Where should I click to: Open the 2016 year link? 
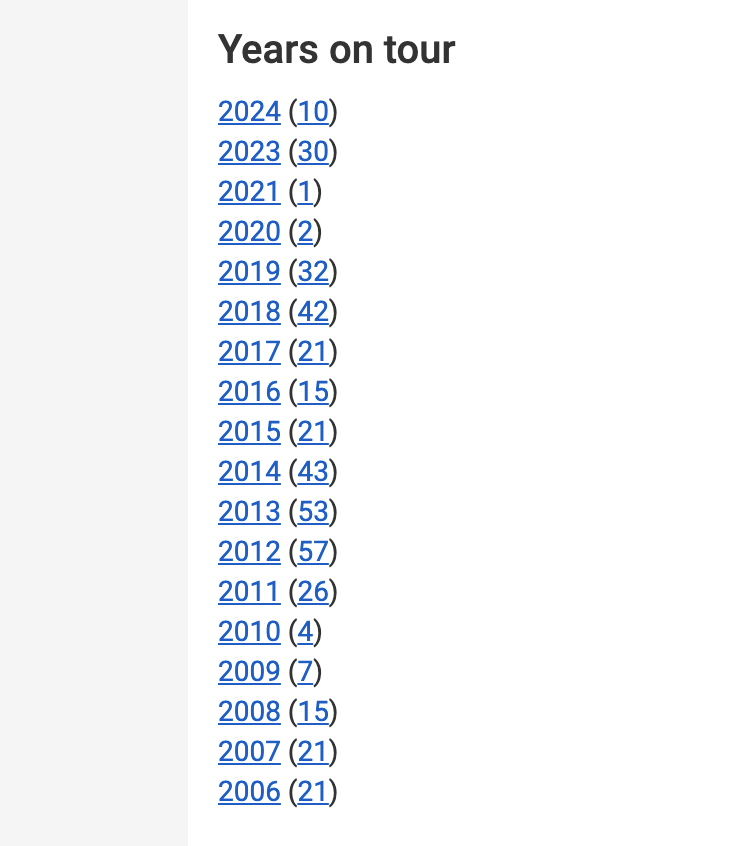pyautogui.click(x=249, y=392)
